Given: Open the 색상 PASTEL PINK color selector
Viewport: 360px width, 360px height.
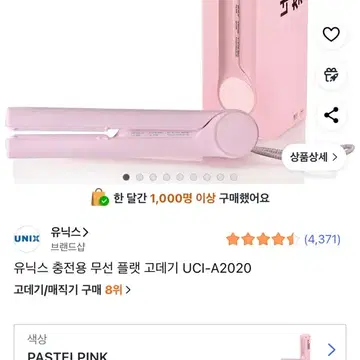Looking at the screenshot, I should [x=180, y=342].
